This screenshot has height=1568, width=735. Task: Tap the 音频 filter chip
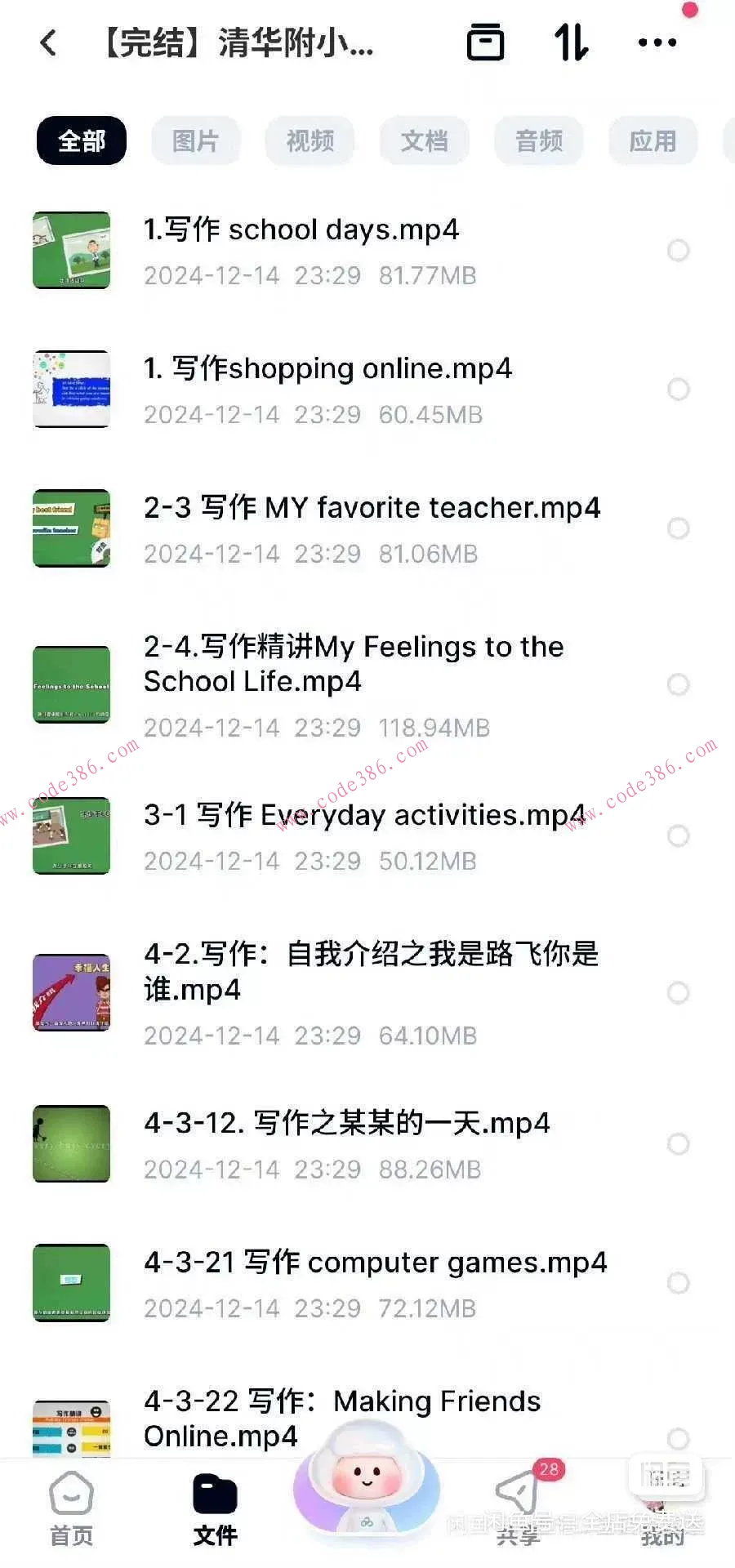pos(538,140)
